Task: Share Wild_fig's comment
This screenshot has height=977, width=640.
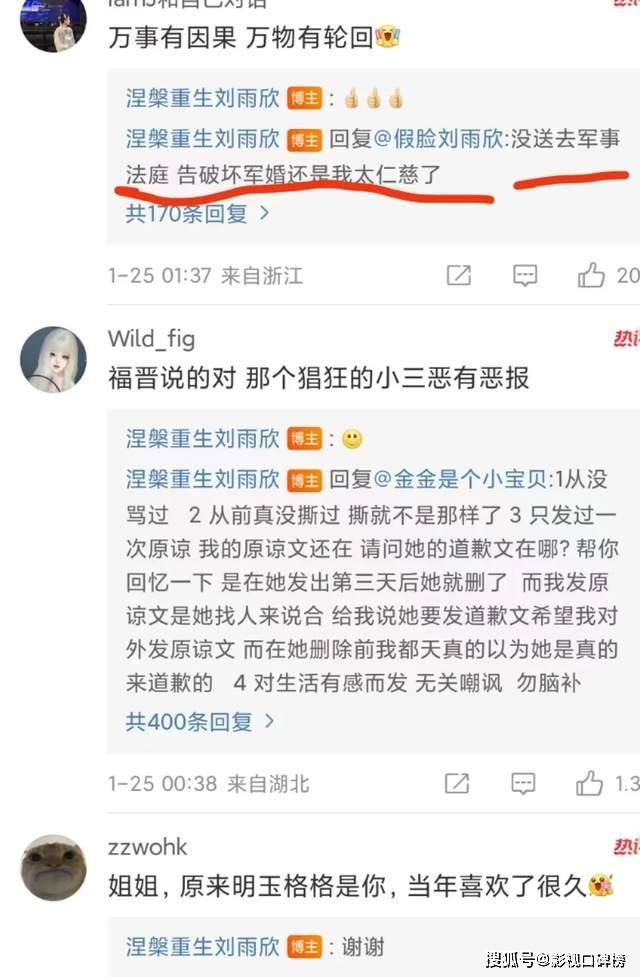Action: pos(459,783)
